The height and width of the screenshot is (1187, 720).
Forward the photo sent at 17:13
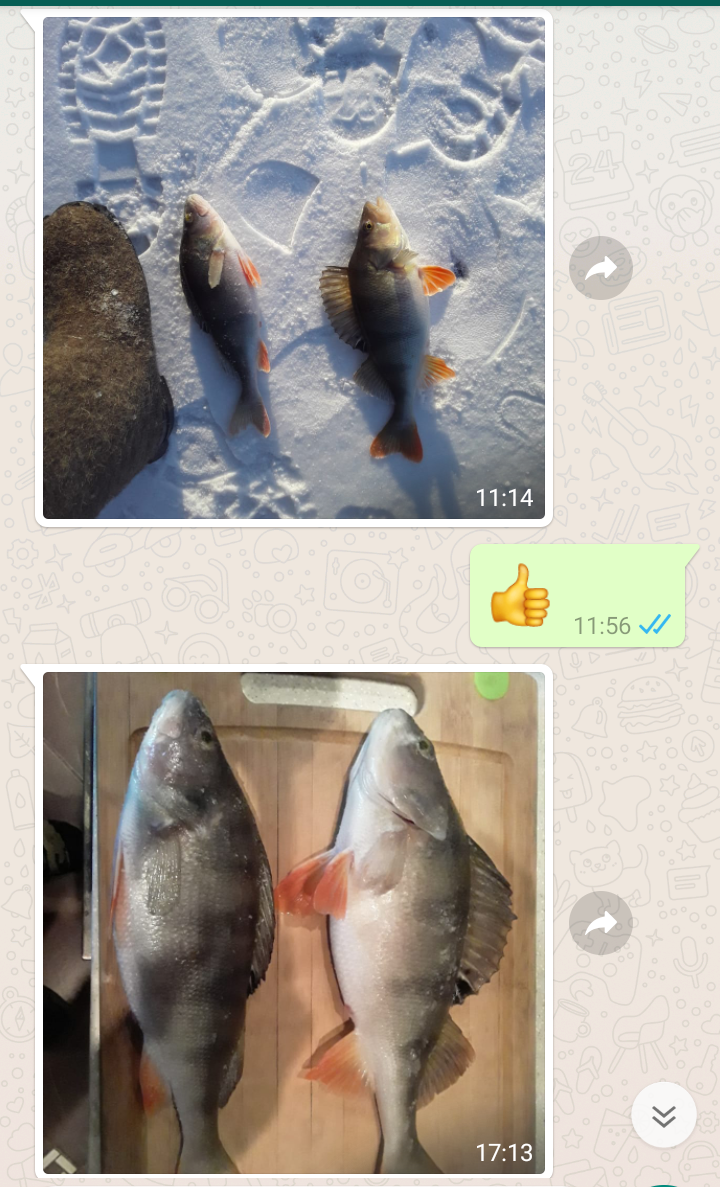click(601, 923)
